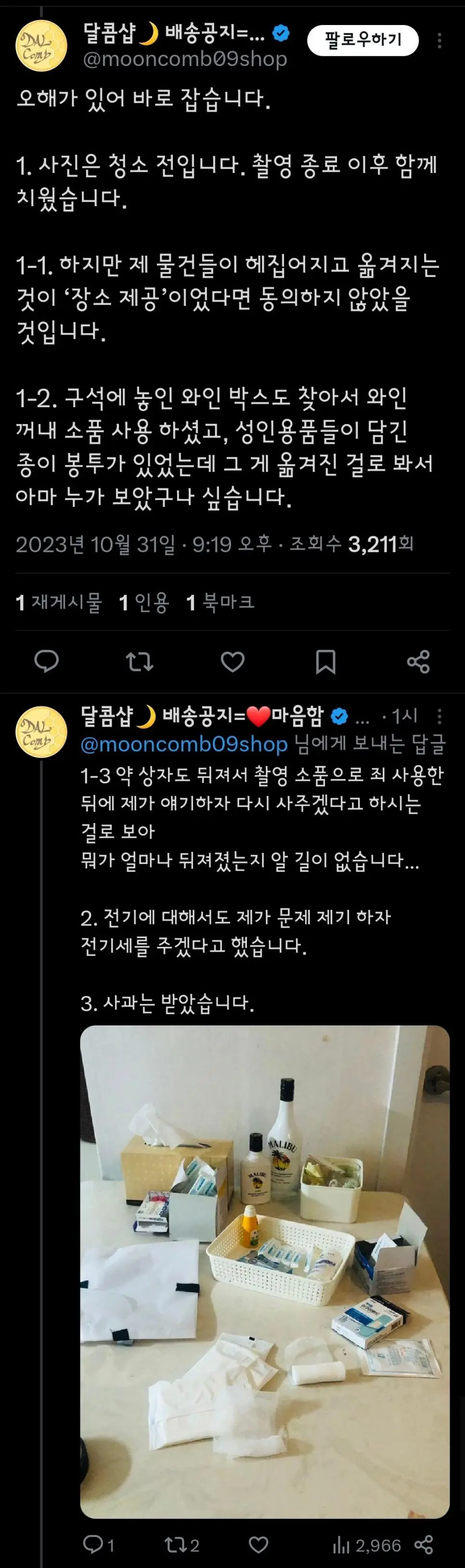Bookmark the main post
This screenshot has width=465, height=1568.
click(325, 661)
